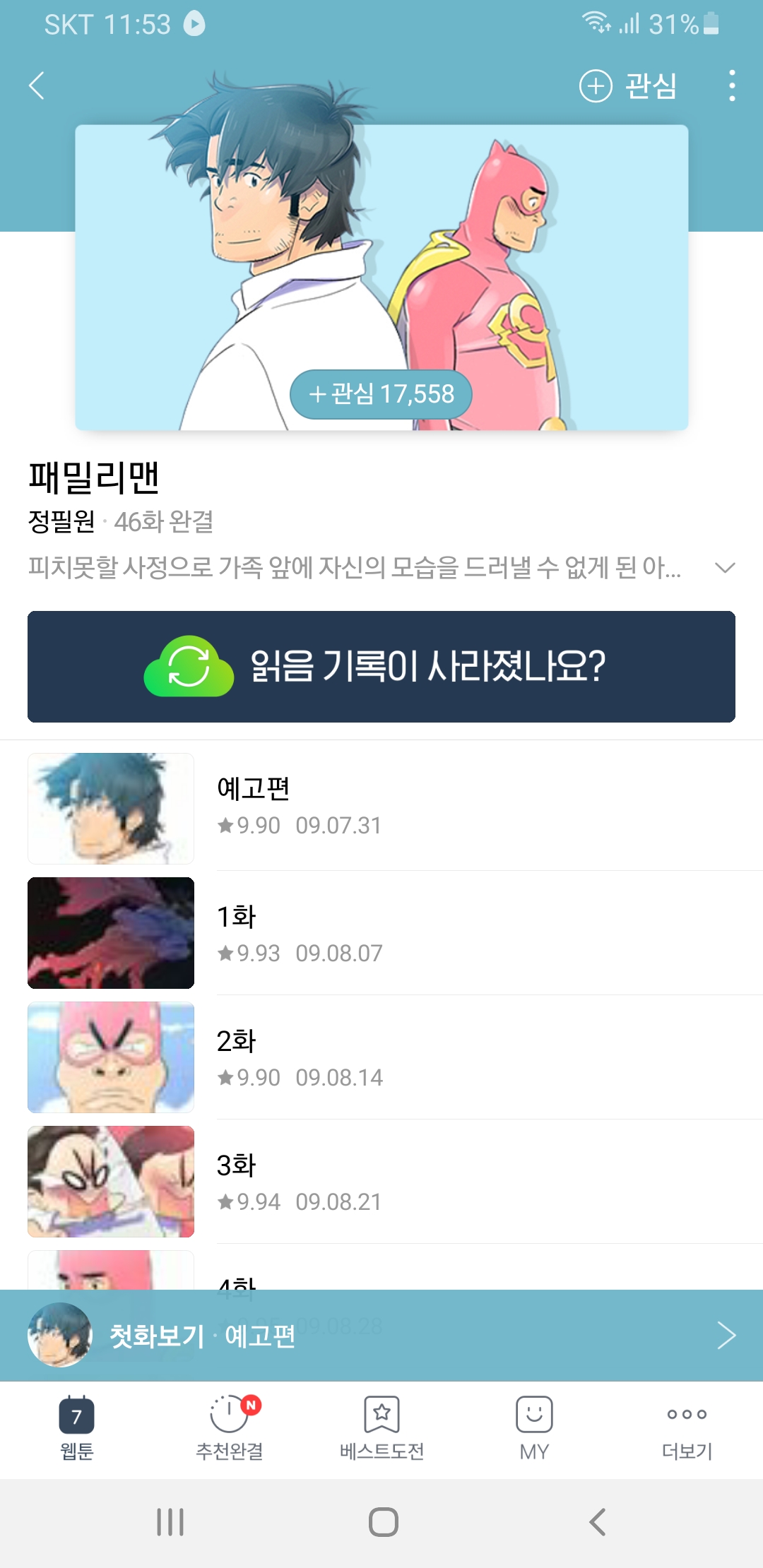Tap the system home button

383,1522
